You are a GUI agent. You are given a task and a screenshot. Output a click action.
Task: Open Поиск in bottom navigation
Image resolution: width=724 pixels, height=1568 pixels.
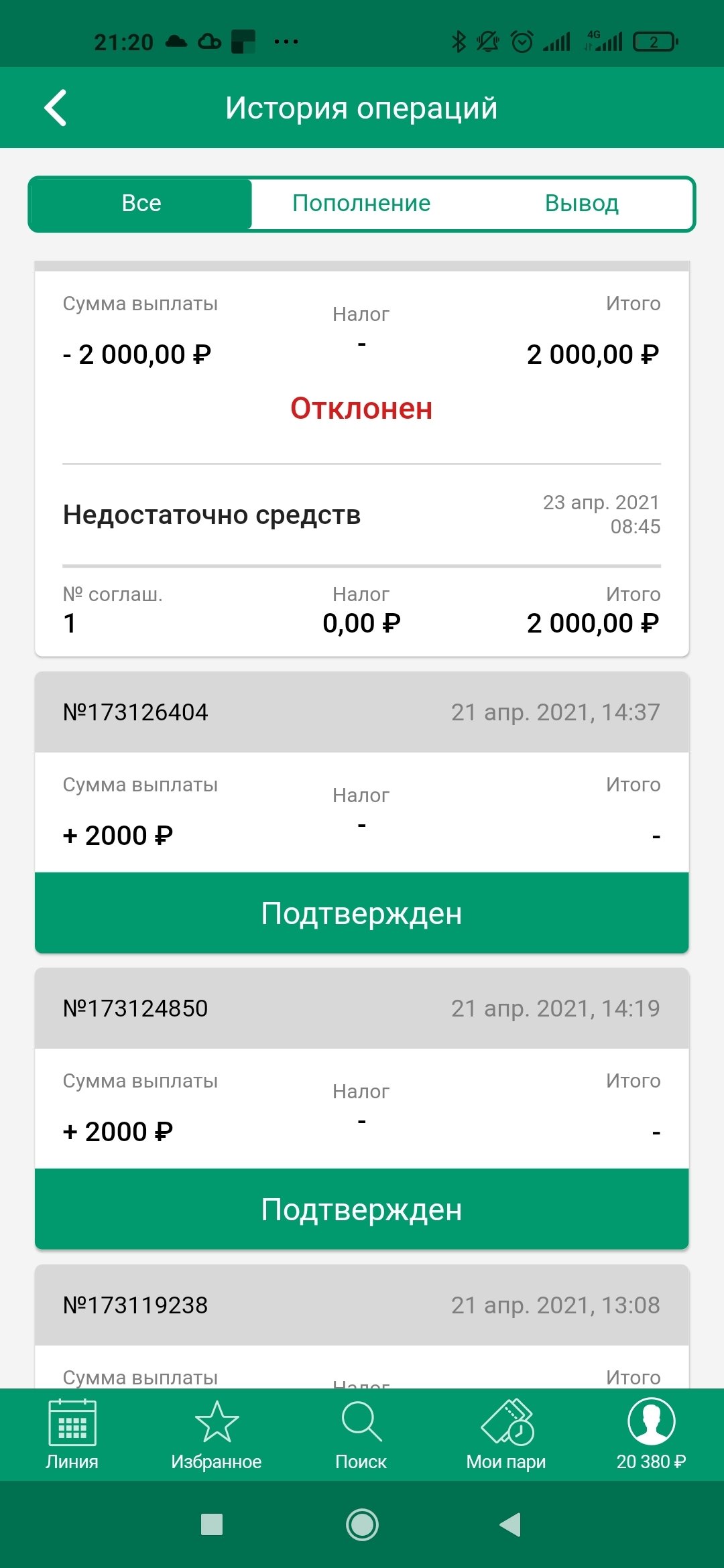[361, 1434]
